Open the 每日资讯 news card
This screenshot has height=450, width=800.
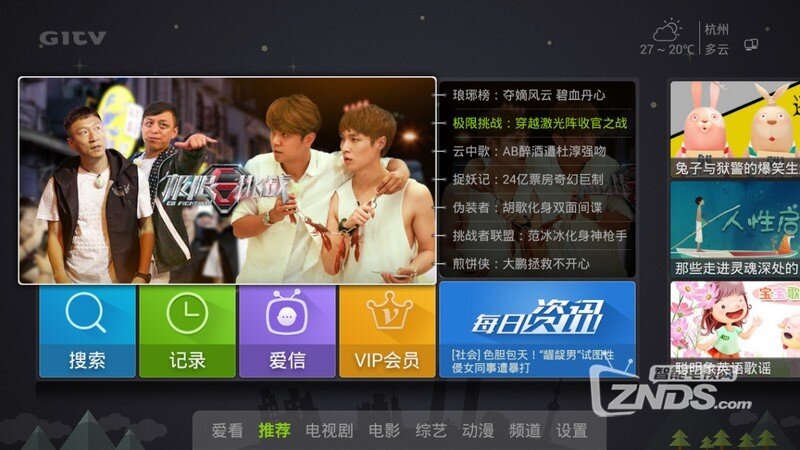(537, 328)
